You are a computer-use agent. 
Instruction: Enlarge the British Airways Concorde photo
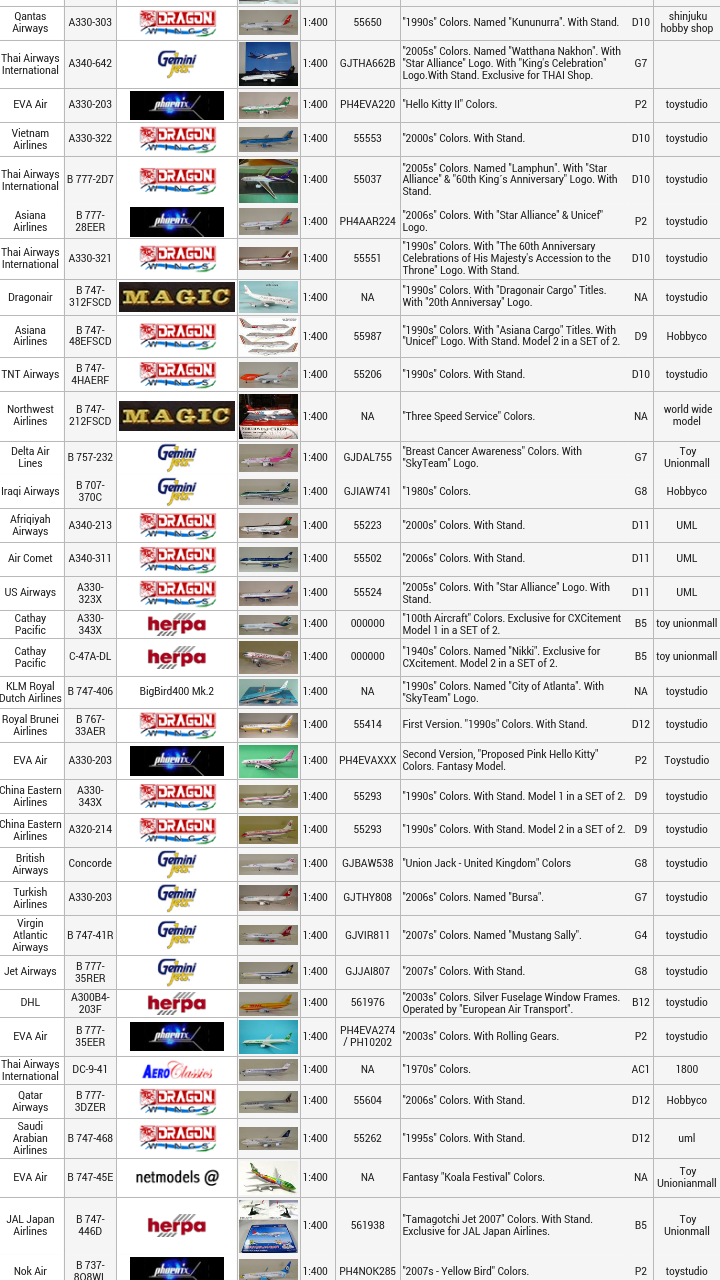(268, 864)
